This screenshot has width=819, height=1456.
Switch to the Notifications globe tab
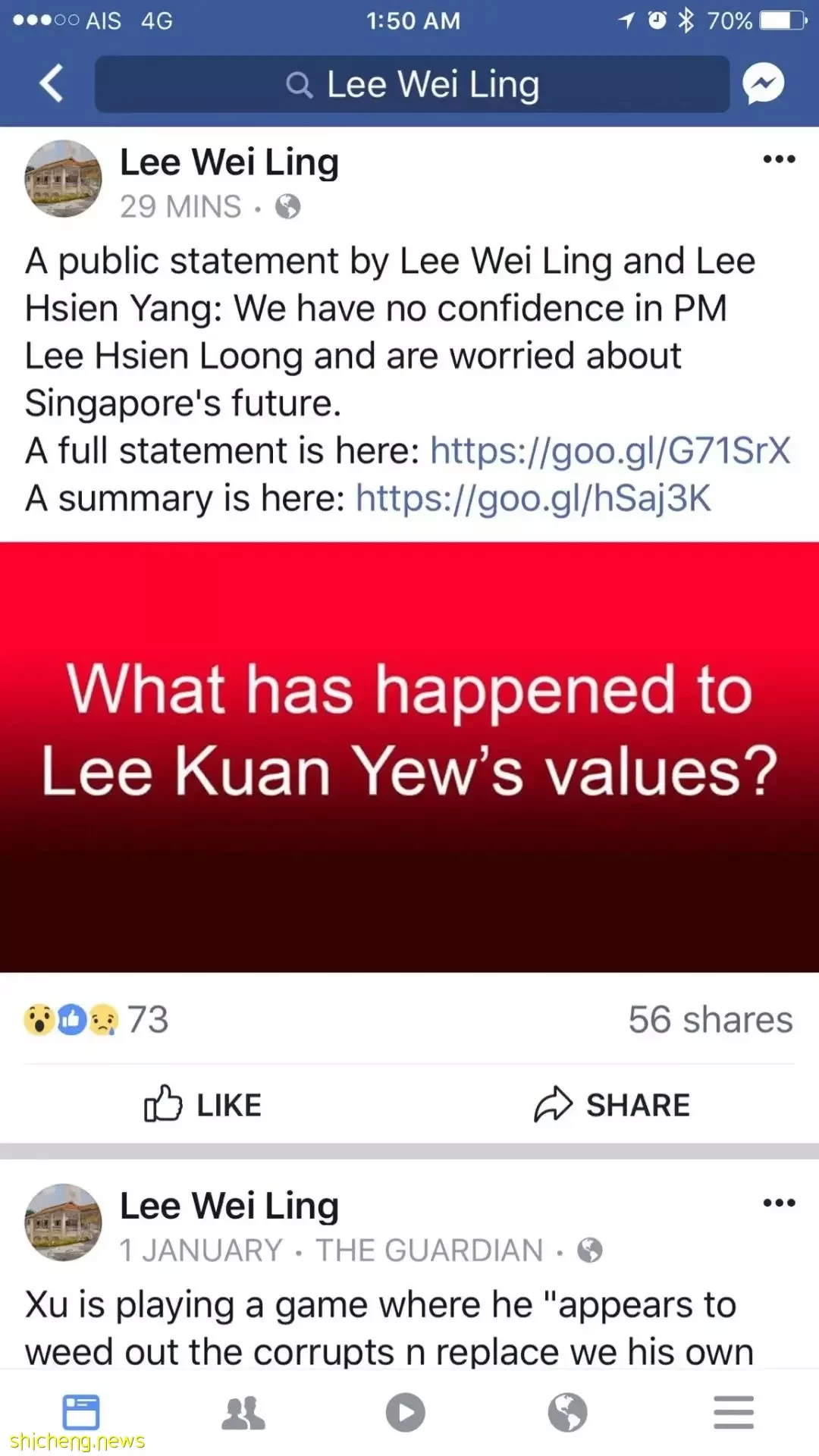[568, 1412]
